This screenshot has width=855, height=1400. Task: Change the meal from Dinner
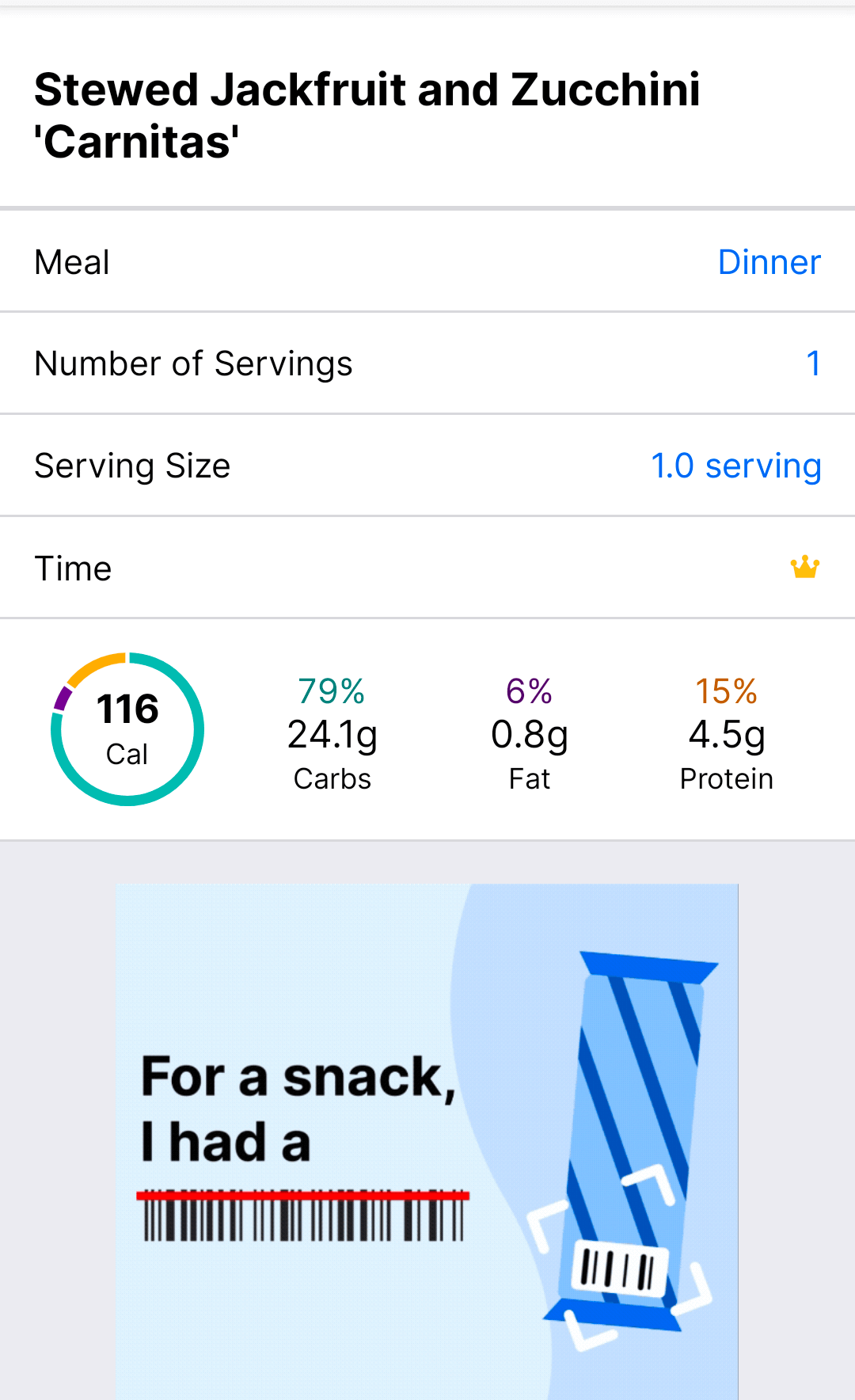[769, 262]
